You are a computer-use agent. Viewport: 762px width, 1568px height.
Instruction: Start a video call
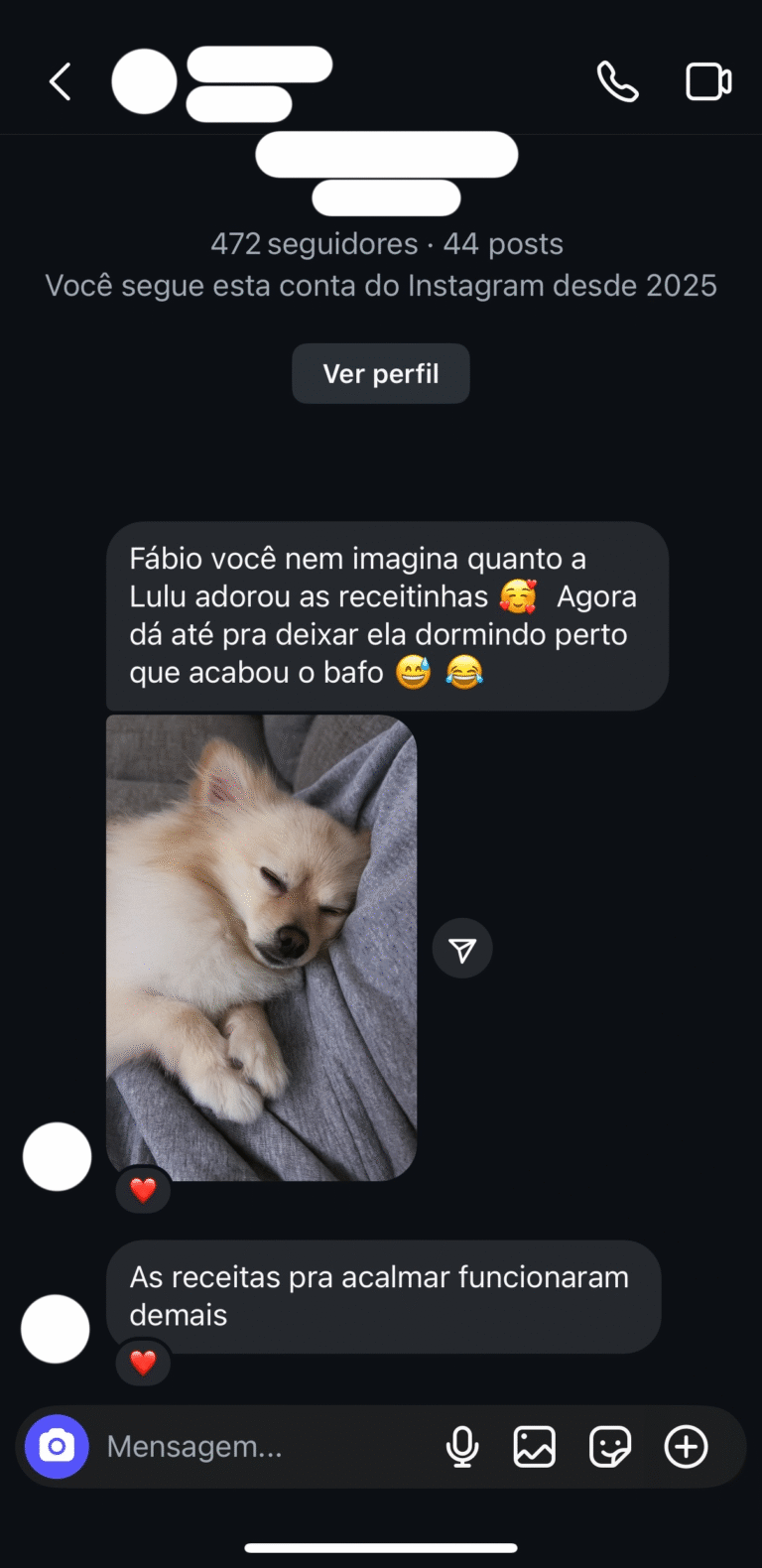coord(708,82)
